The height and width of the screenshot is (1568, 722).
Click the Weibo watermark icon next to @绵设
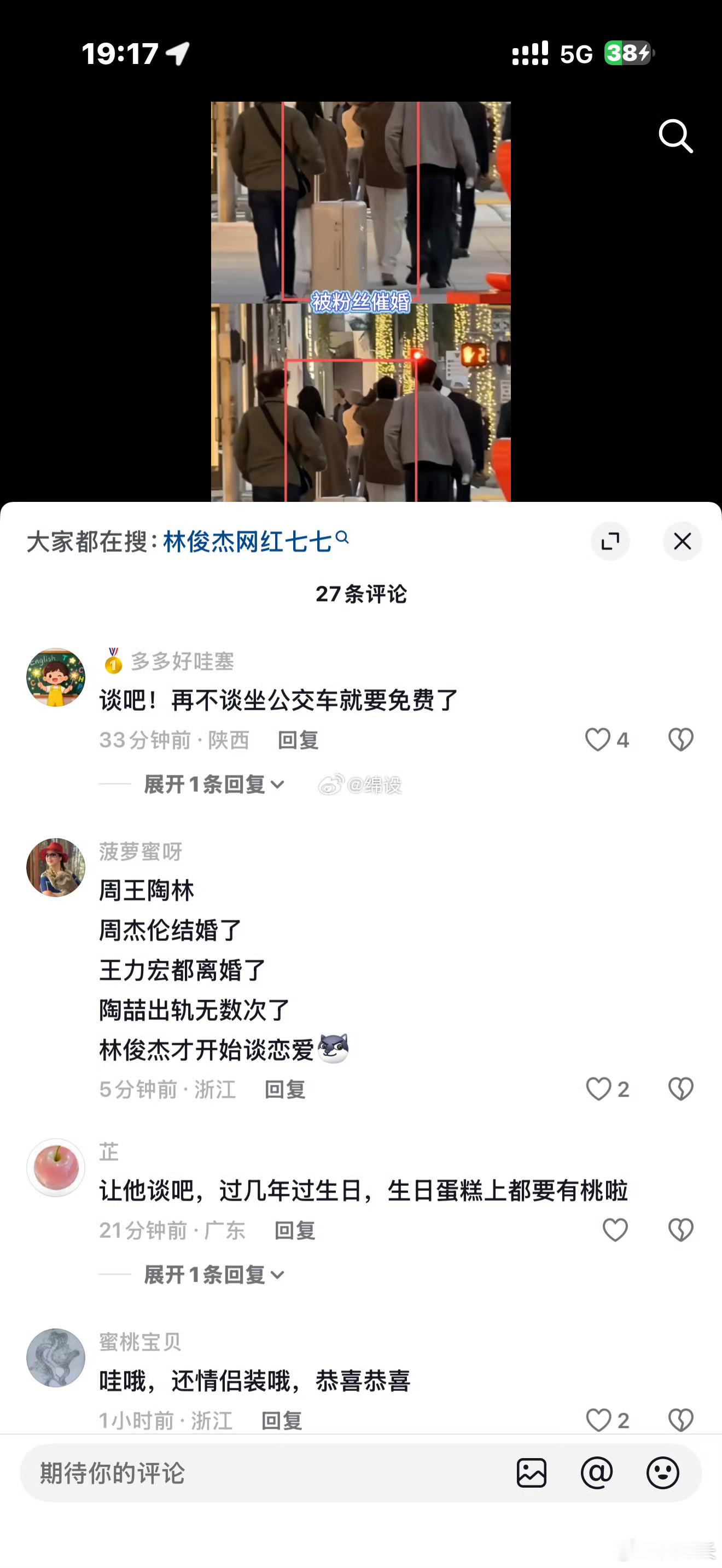coord(329,785)
